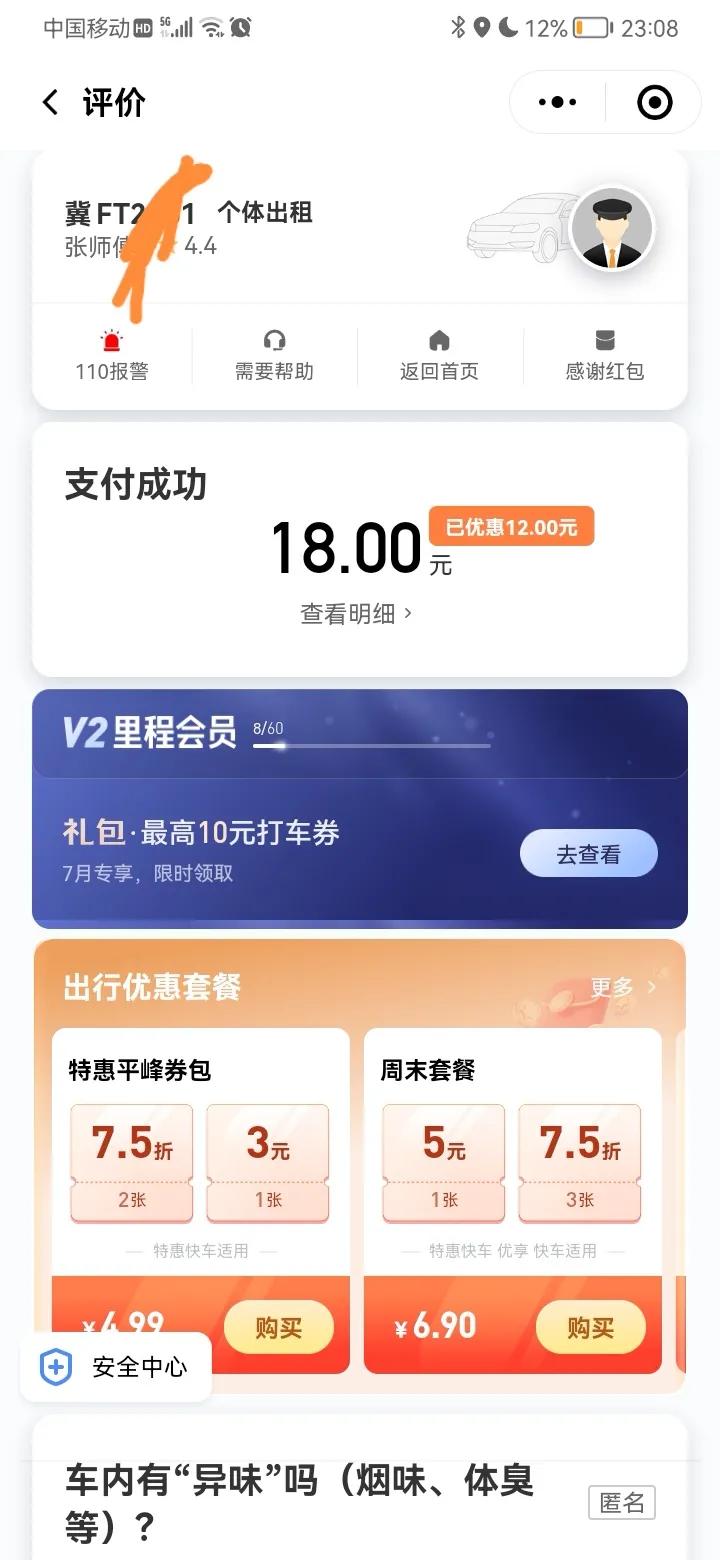
Task: Tap the circular close-capsule target icon
Action: [x=653, y=101]
